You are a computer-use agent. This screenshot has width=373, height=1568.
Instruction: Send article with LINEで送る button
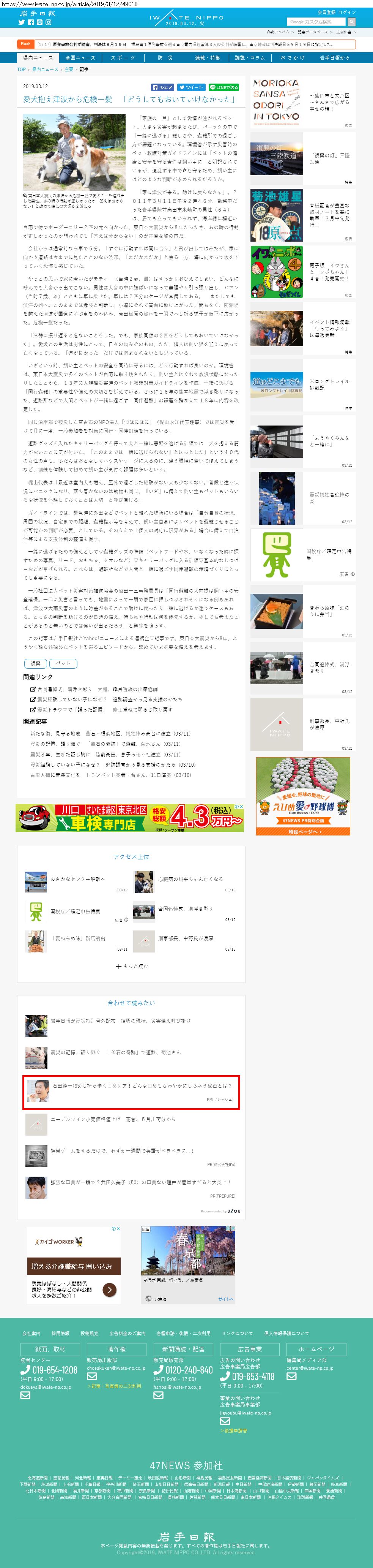pyautogui.click(x=224, y=87)
